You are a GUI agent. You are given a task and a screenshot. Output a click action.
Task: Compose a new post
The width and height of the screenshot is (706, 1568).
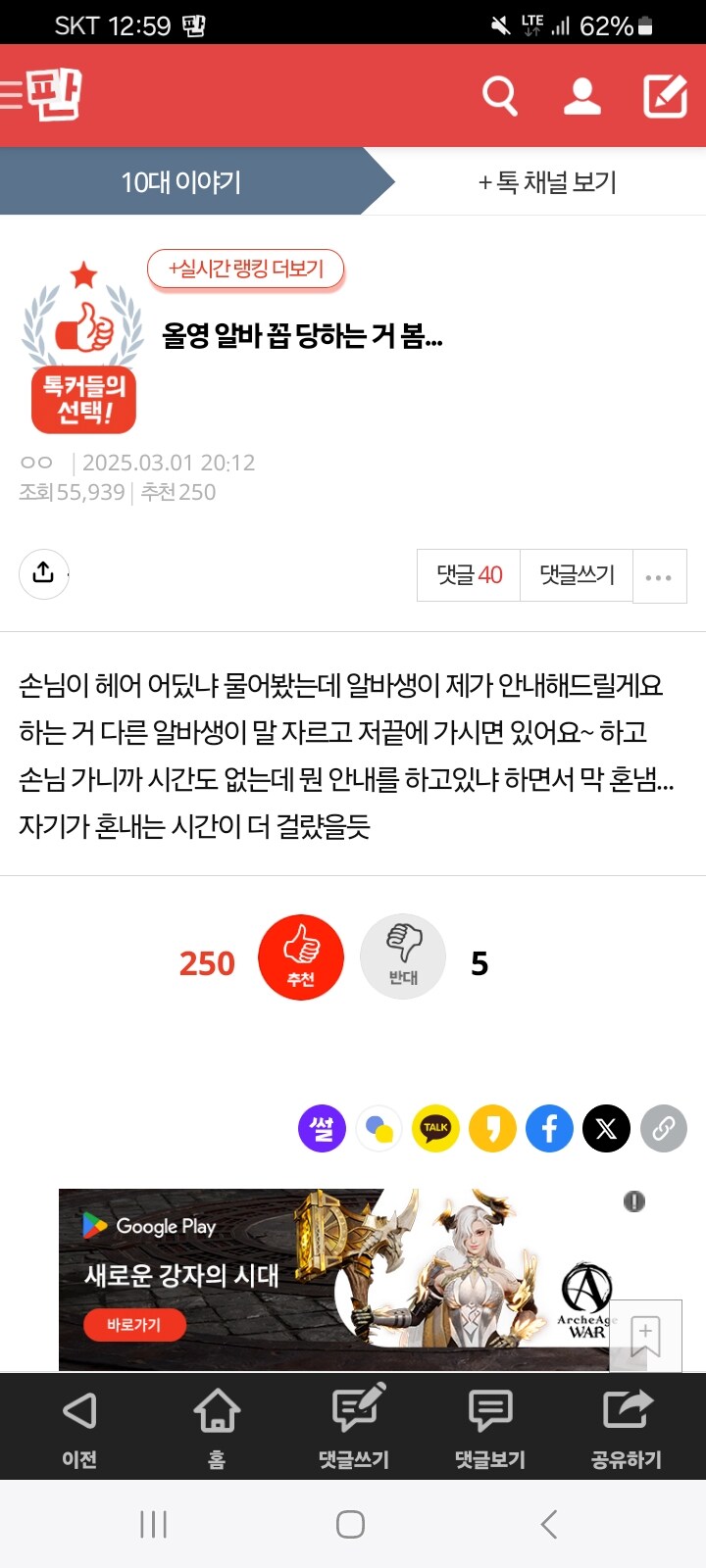click(666, 95)
